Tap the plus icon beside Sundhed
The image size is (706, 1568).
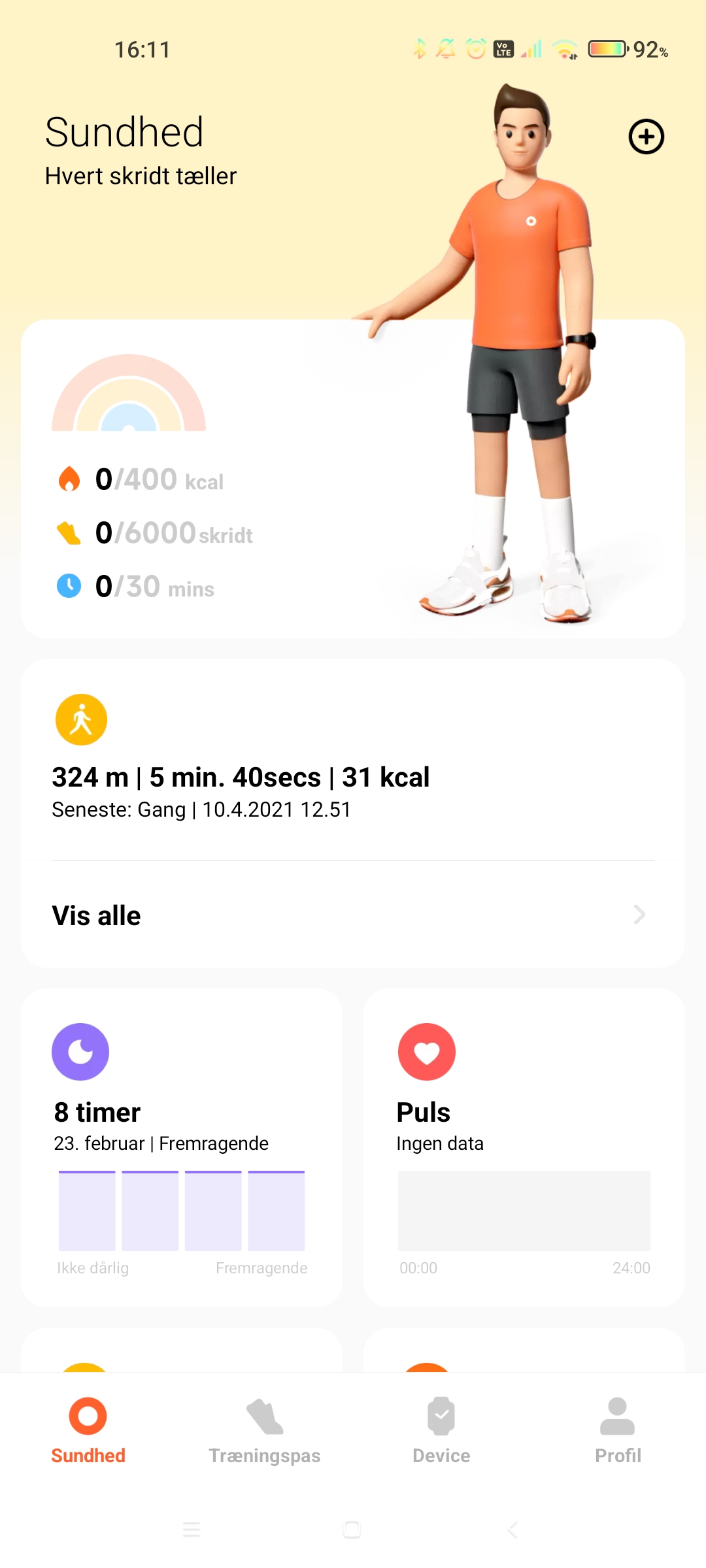pyautogui.click(x=646, y=137)
